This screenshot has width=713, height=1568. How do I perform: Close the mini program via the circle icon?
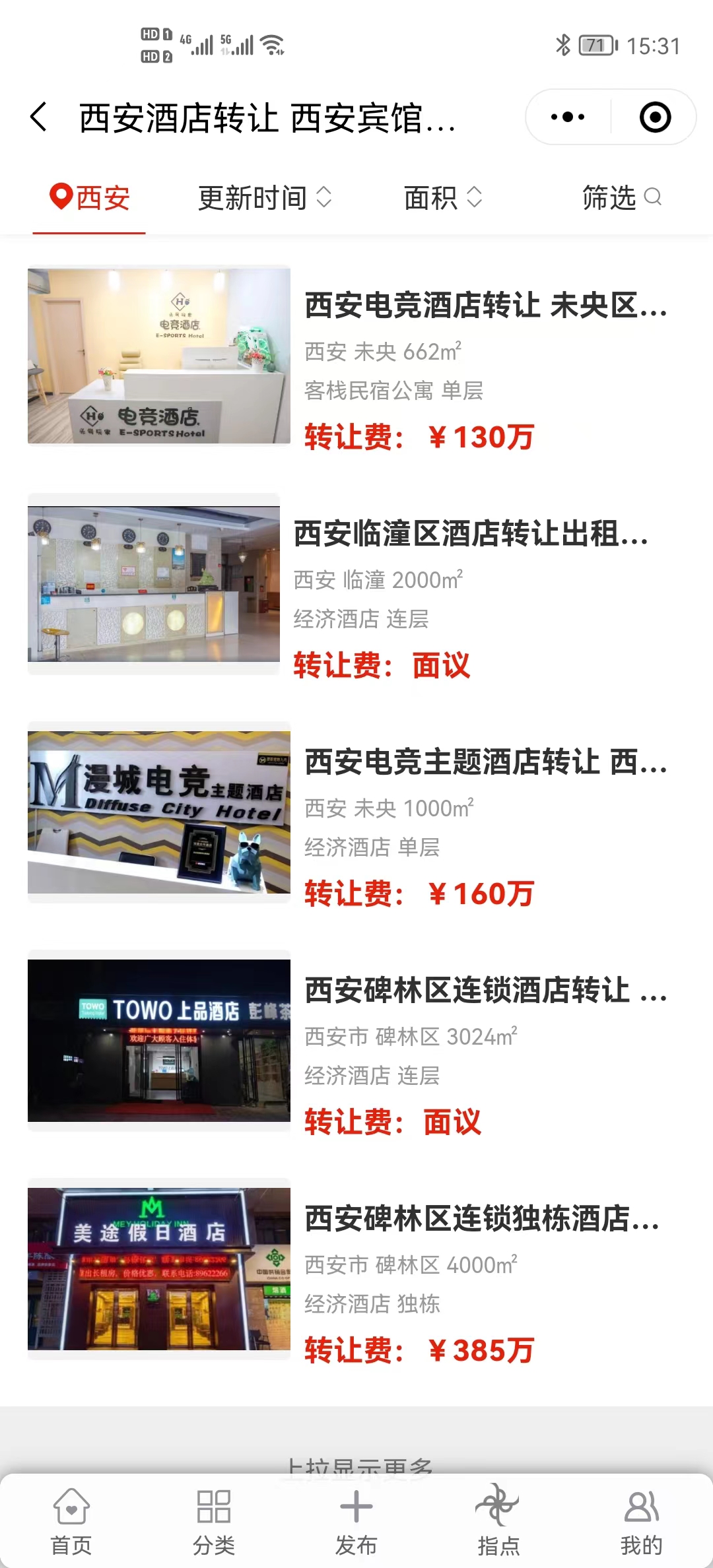point(655,117)
